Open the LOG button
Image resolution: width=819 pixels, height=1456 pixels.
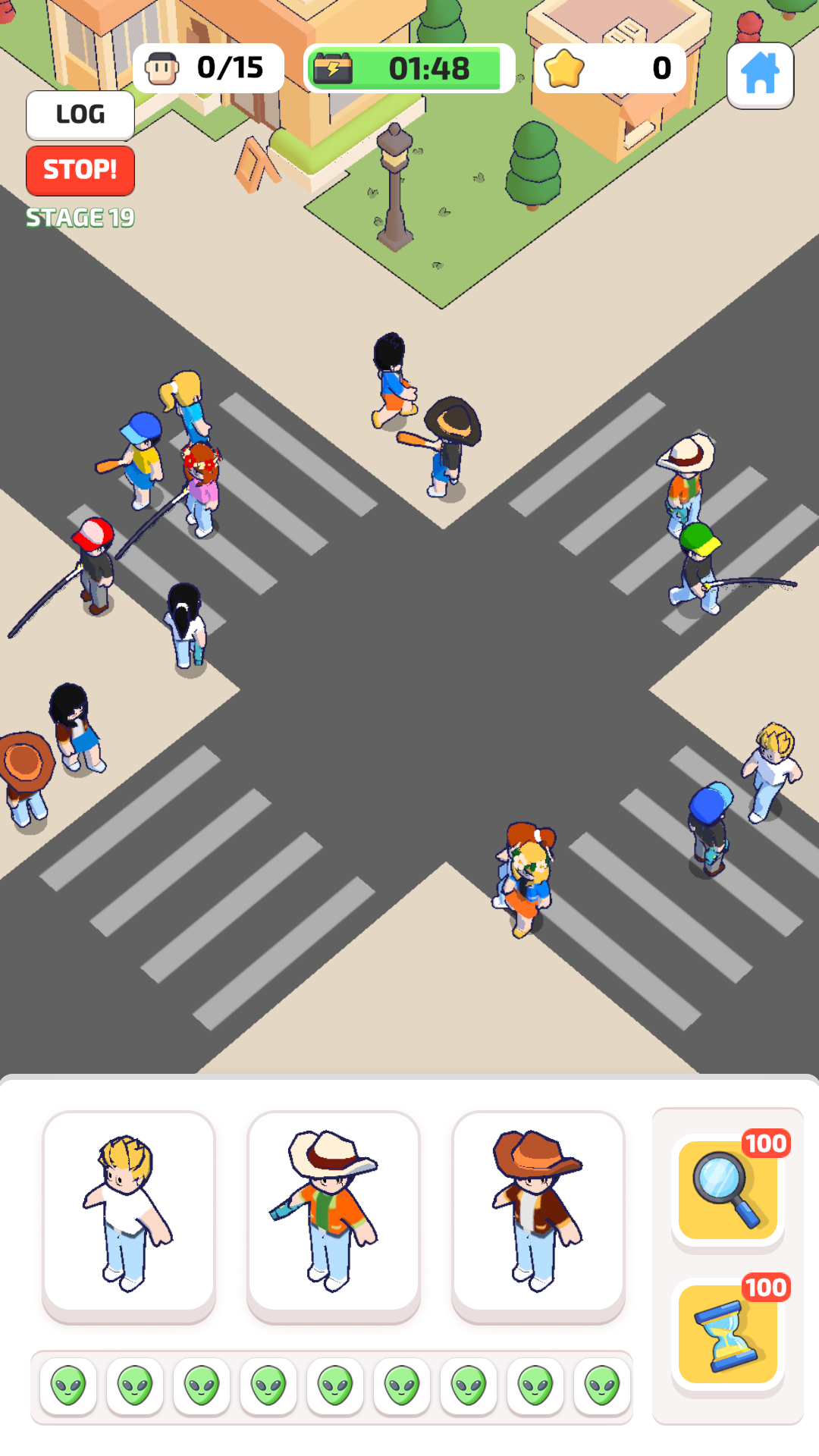click(80, 115)
